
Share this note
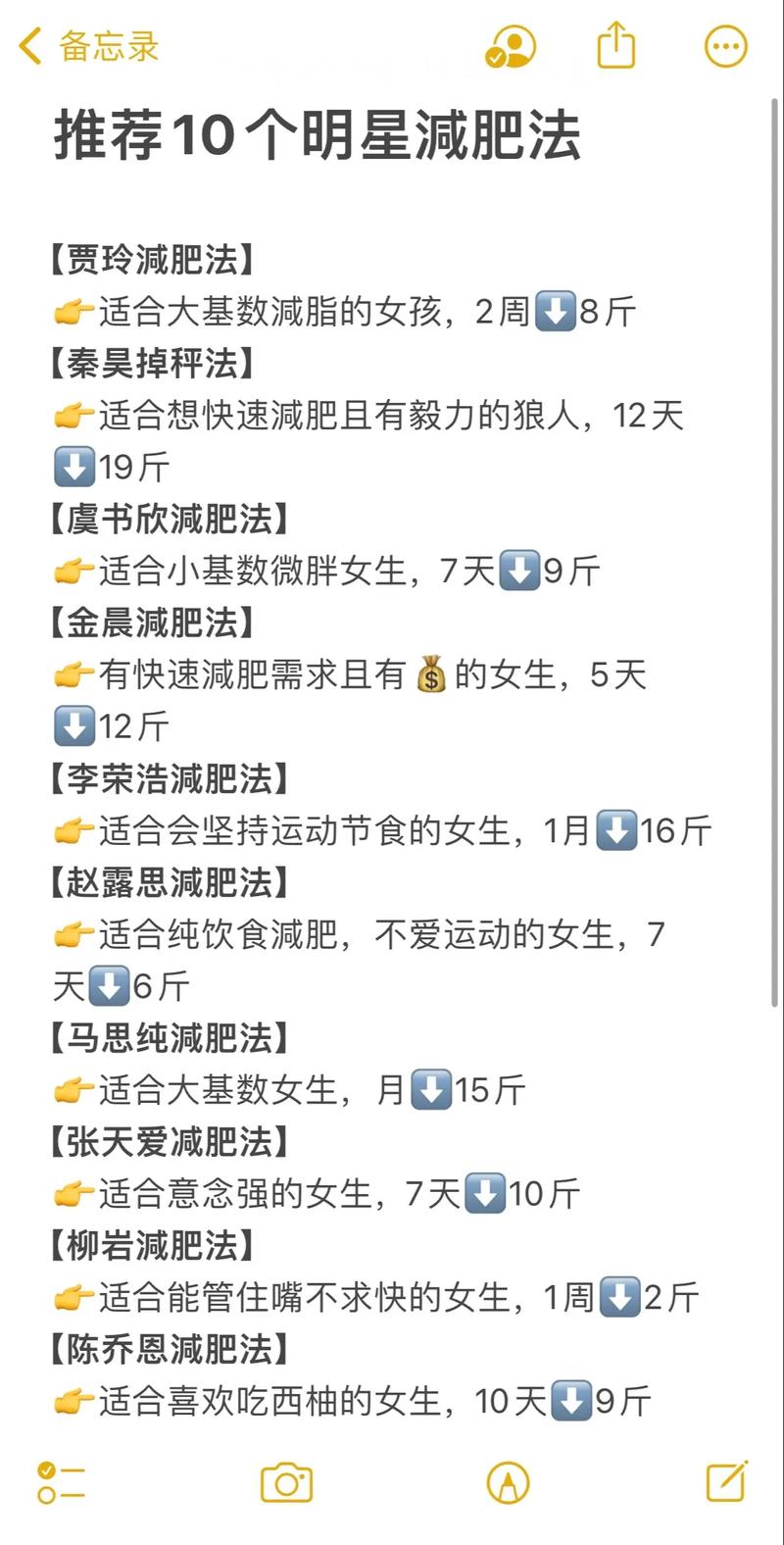(x=616, y=46)
